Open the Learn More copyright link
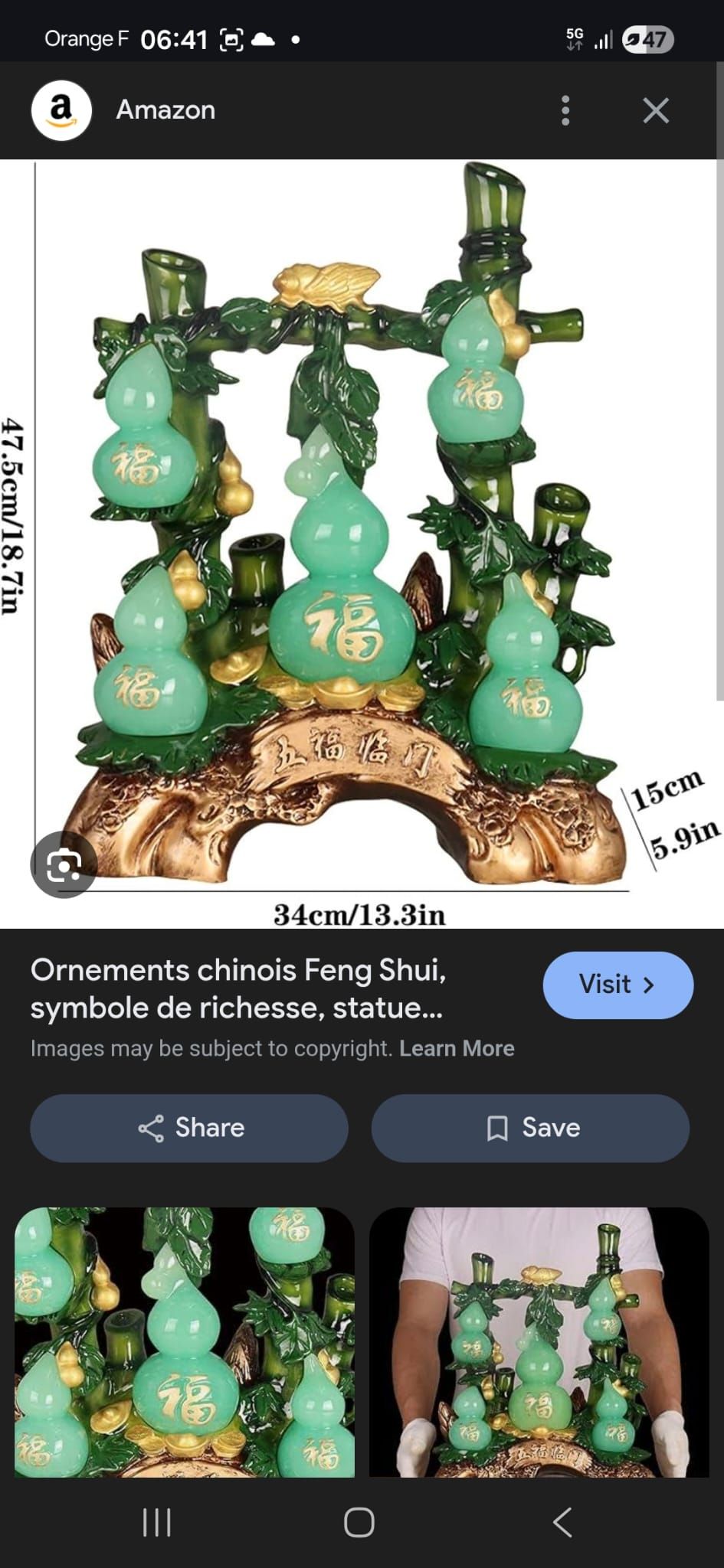The height and width of the screenshot is (1568, 724). pos(457,1048)
